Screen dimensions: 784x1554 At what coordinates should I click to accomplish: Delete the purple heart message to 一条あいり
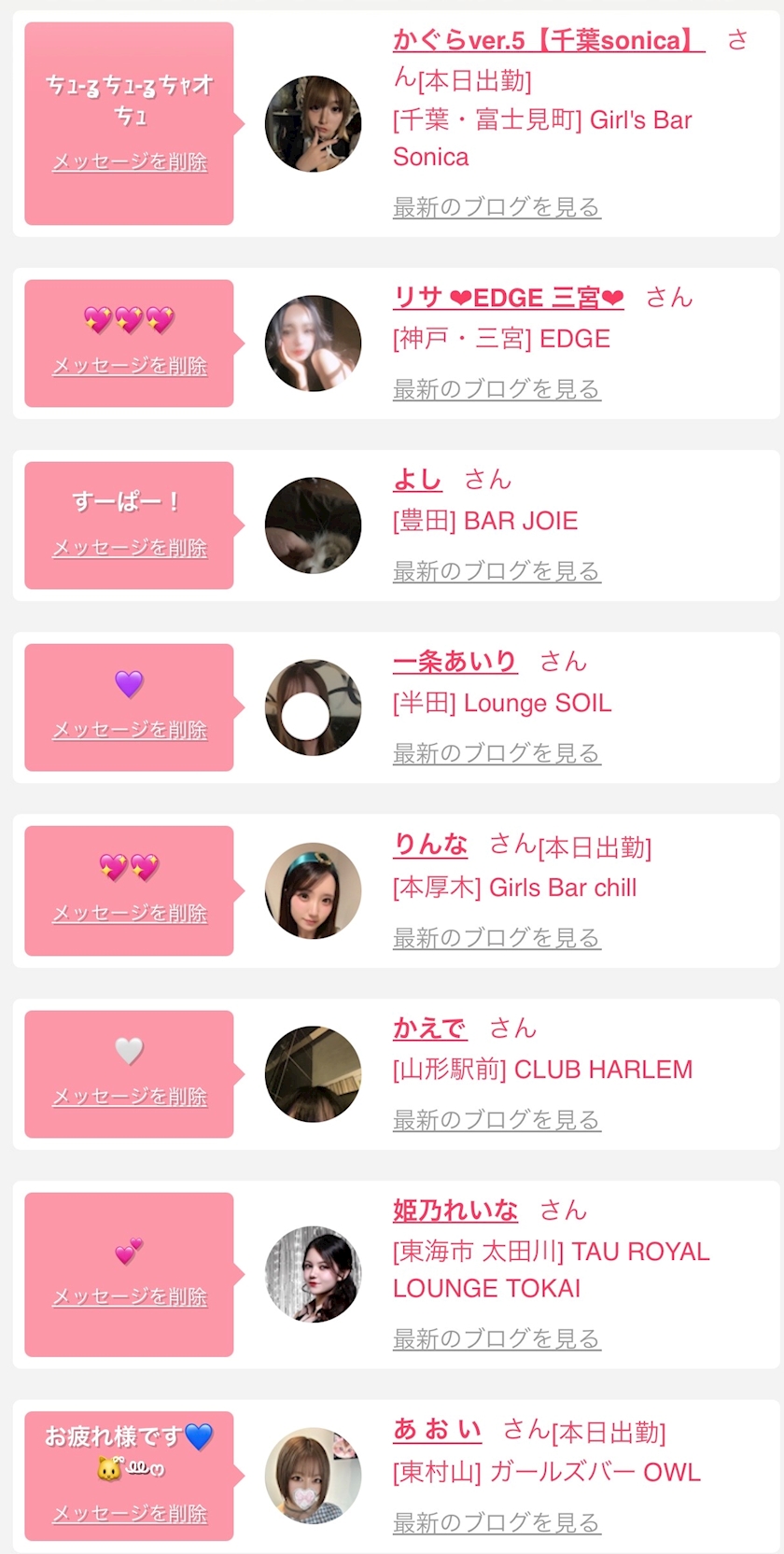pos(130,730)
